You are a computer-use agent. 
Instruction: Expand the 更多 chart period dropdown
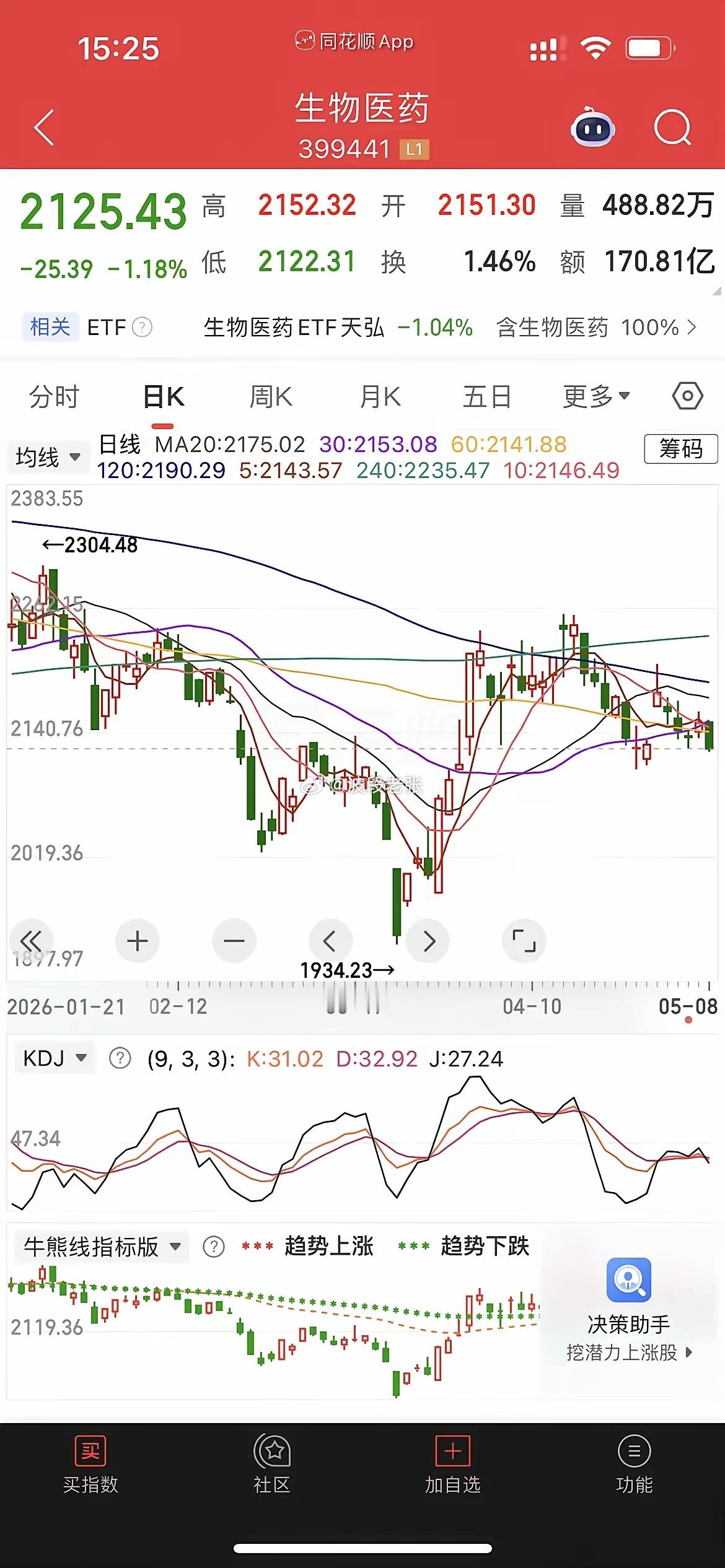coord(596,396)
